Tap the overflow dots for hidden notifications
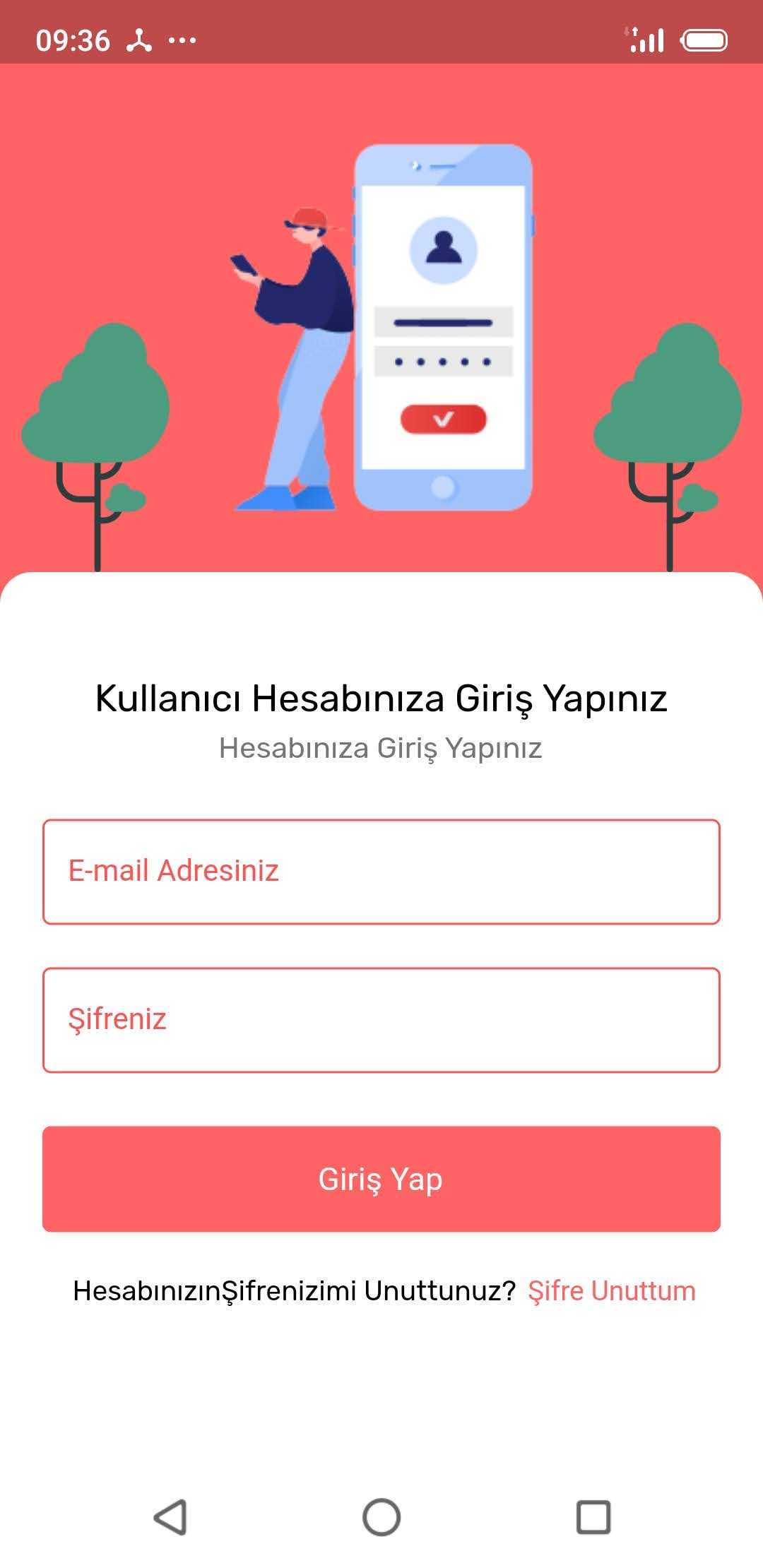 (182, 40)
